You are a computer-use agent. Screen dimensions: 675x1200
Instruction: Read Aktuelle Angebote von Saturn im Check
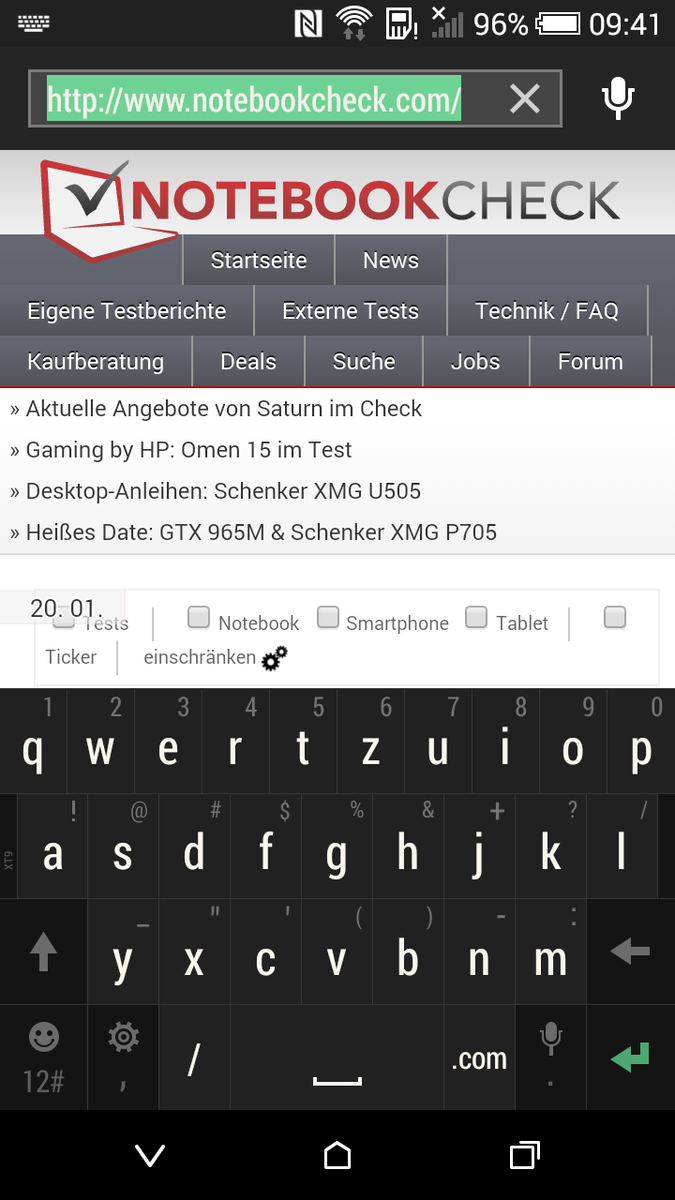coord(216,409)
